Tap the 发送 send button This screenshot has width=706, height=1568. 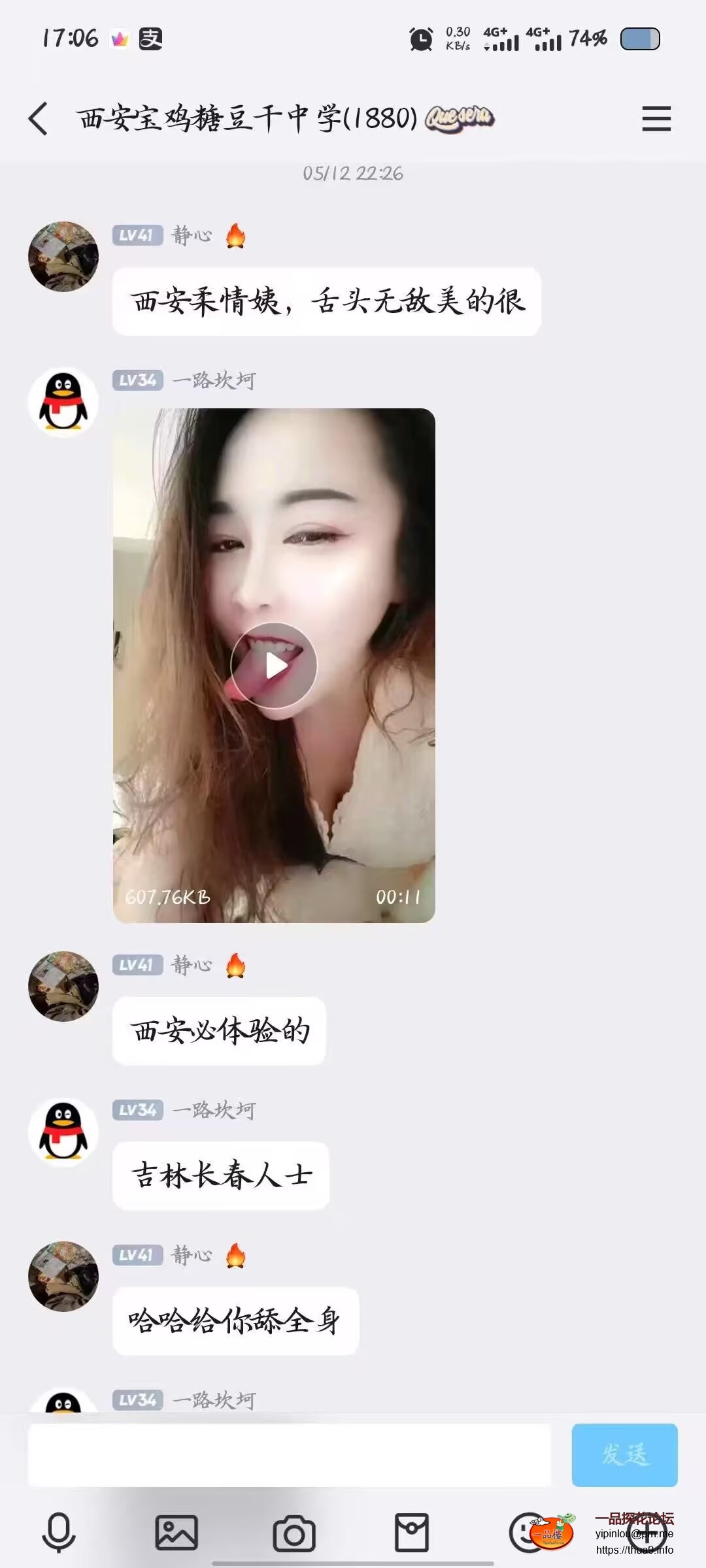(x=624, y=1455)
